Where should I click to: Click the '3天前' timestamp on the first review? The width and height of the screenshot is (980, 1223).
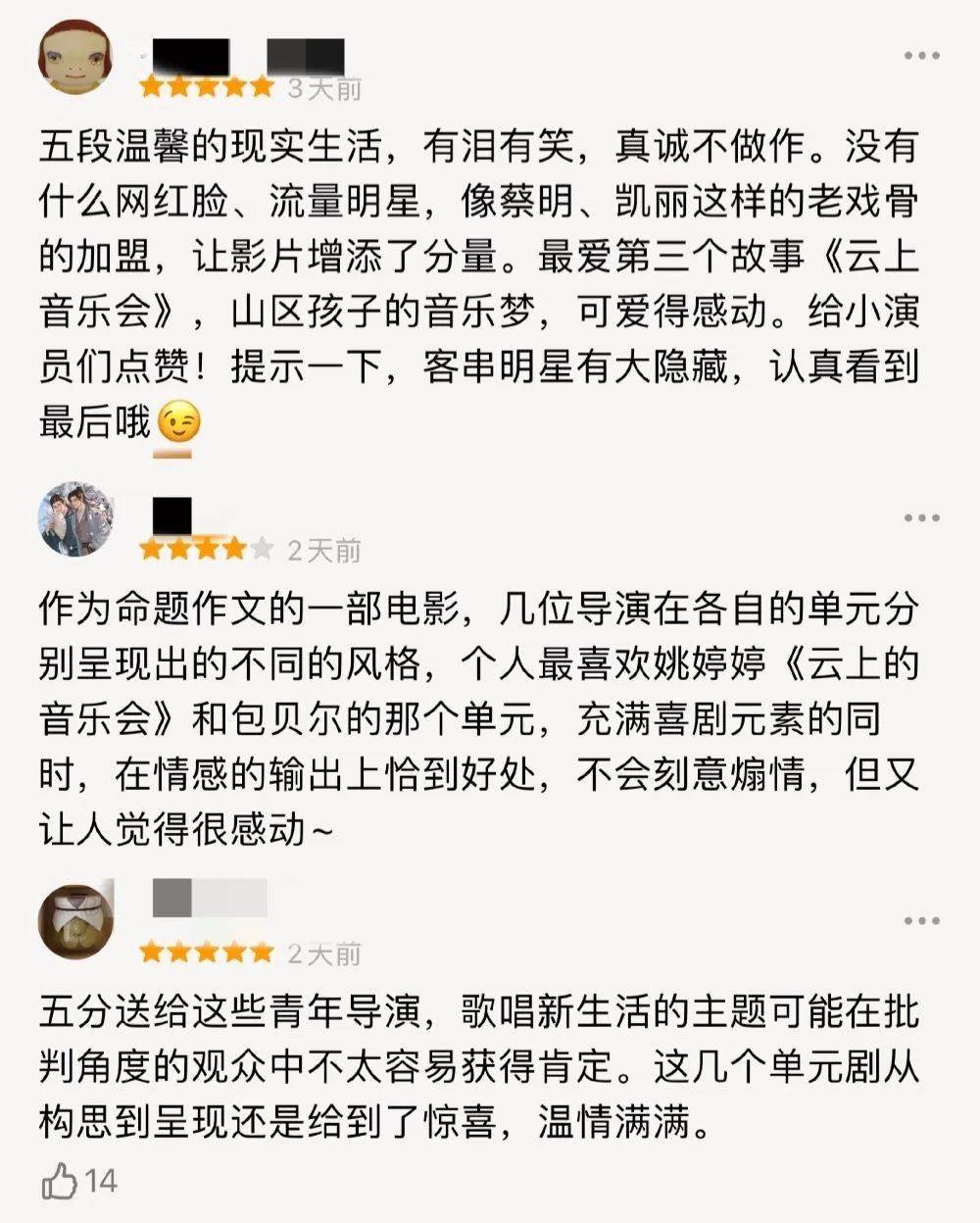pos(326,86)
